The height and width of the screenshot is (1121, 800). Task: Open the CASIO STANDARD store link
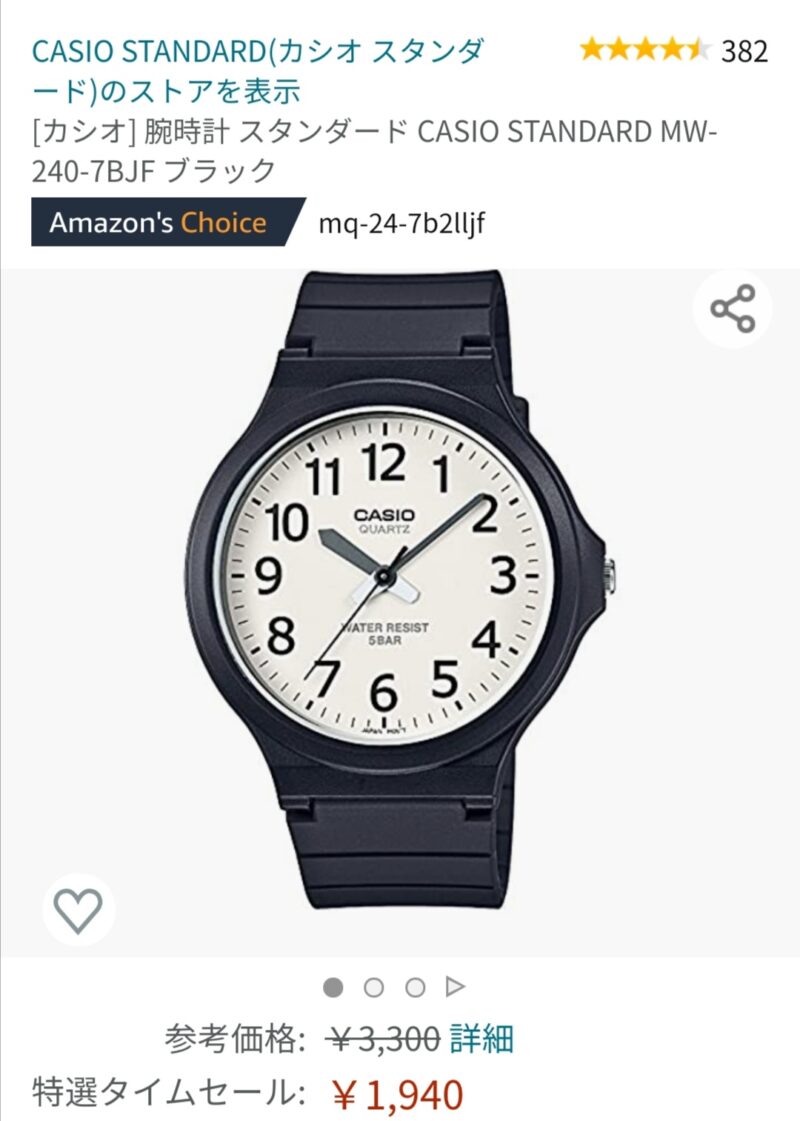(x=258, y=70)
